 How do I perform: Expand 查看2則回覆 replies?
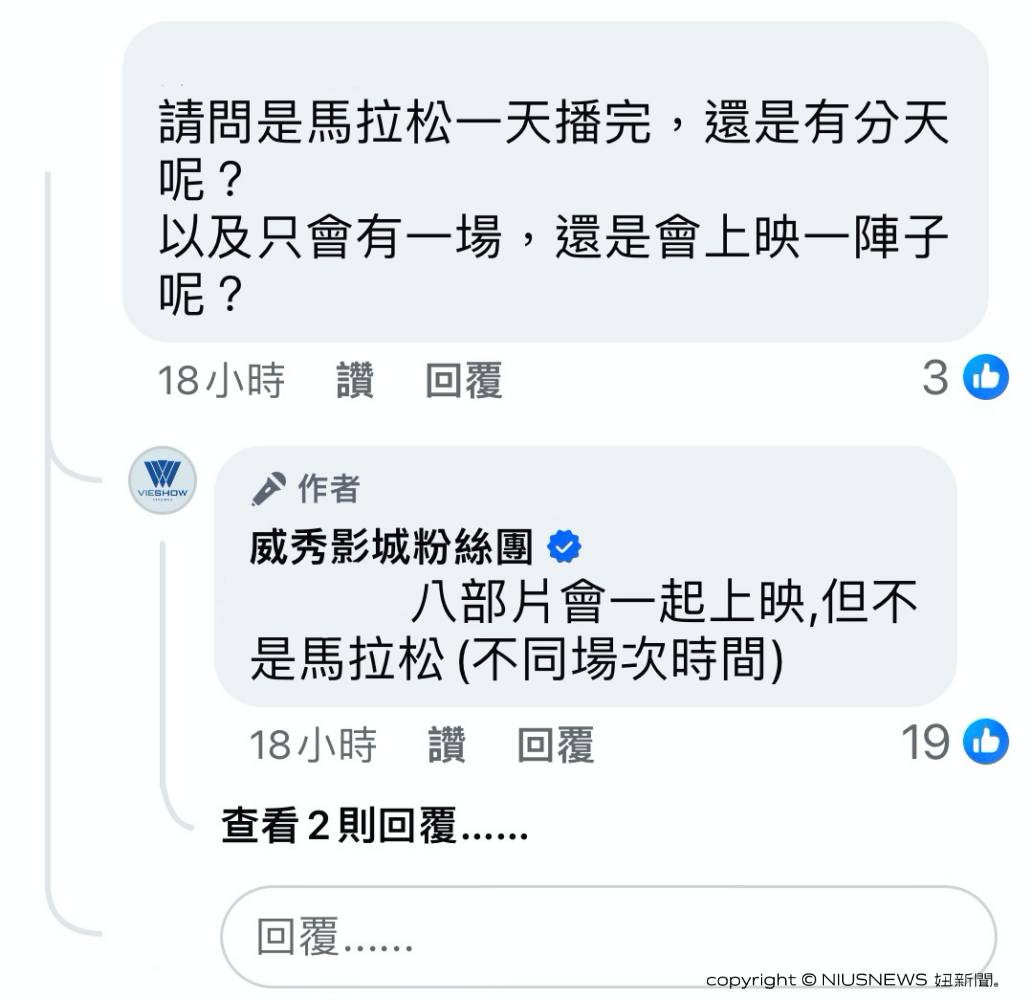[x=374, y=826]
